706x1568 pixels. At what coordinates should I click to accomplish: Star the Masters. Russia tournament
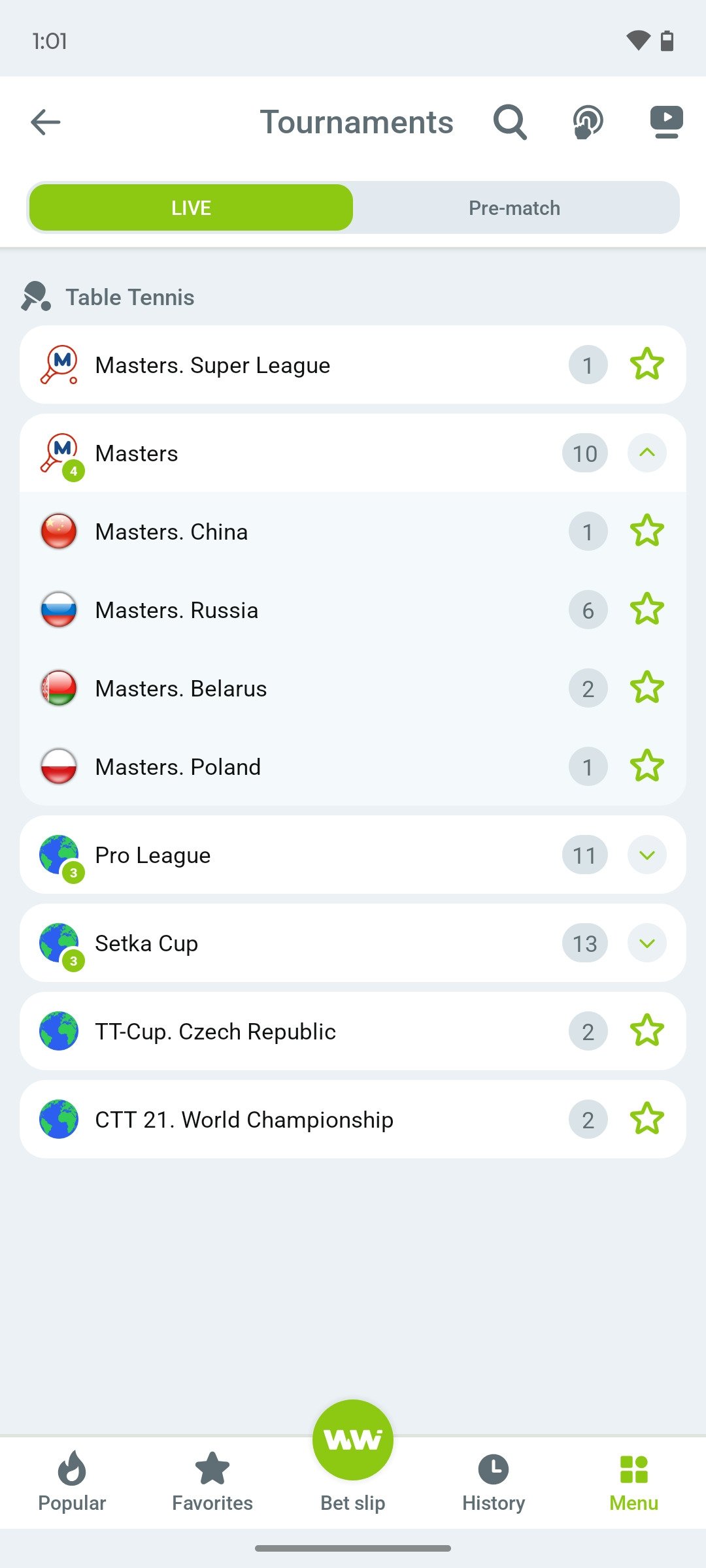(x=647, y=610)
